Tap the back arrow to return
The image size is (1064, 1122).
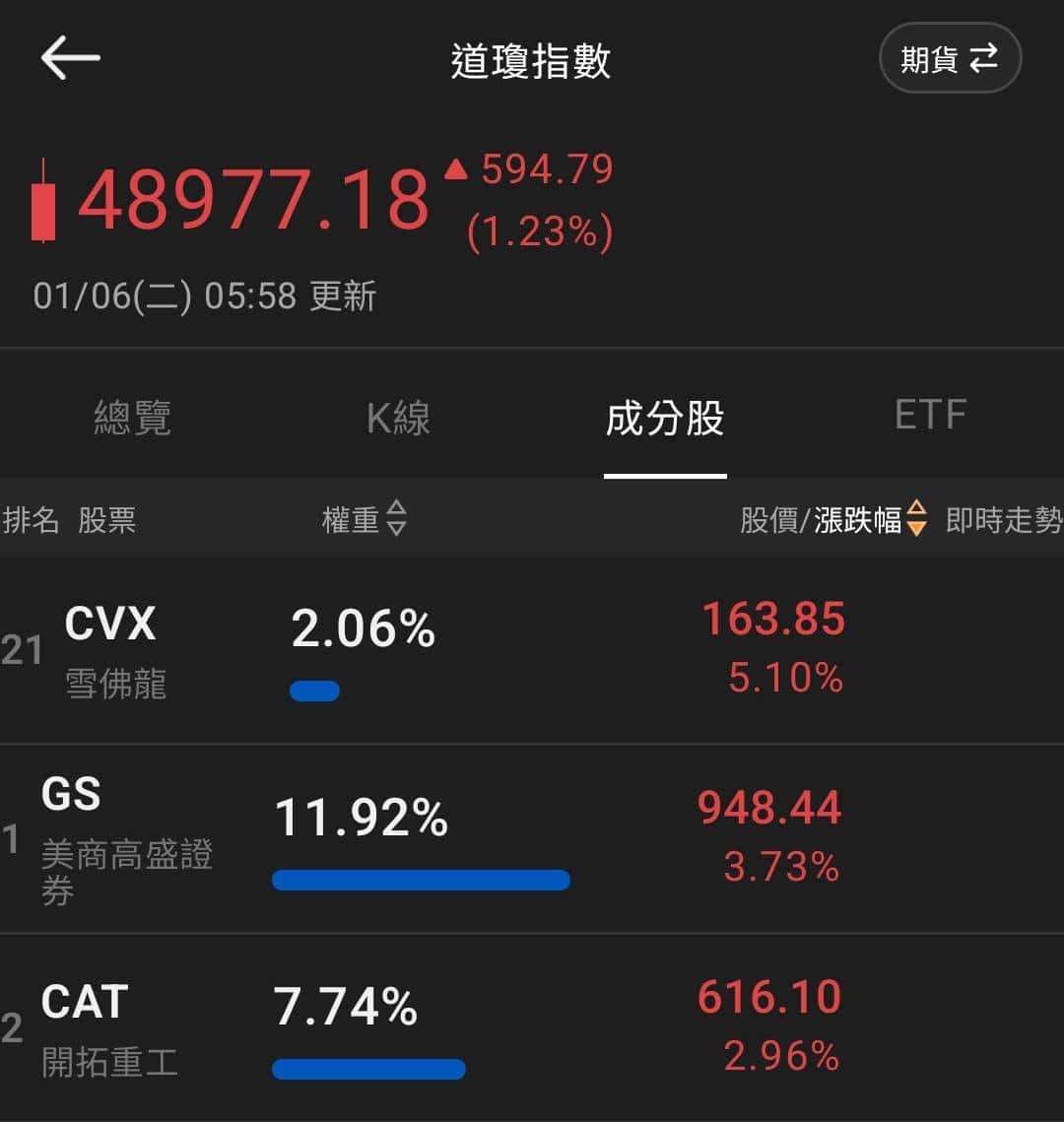pyautogui.click(x=70, y=56)
